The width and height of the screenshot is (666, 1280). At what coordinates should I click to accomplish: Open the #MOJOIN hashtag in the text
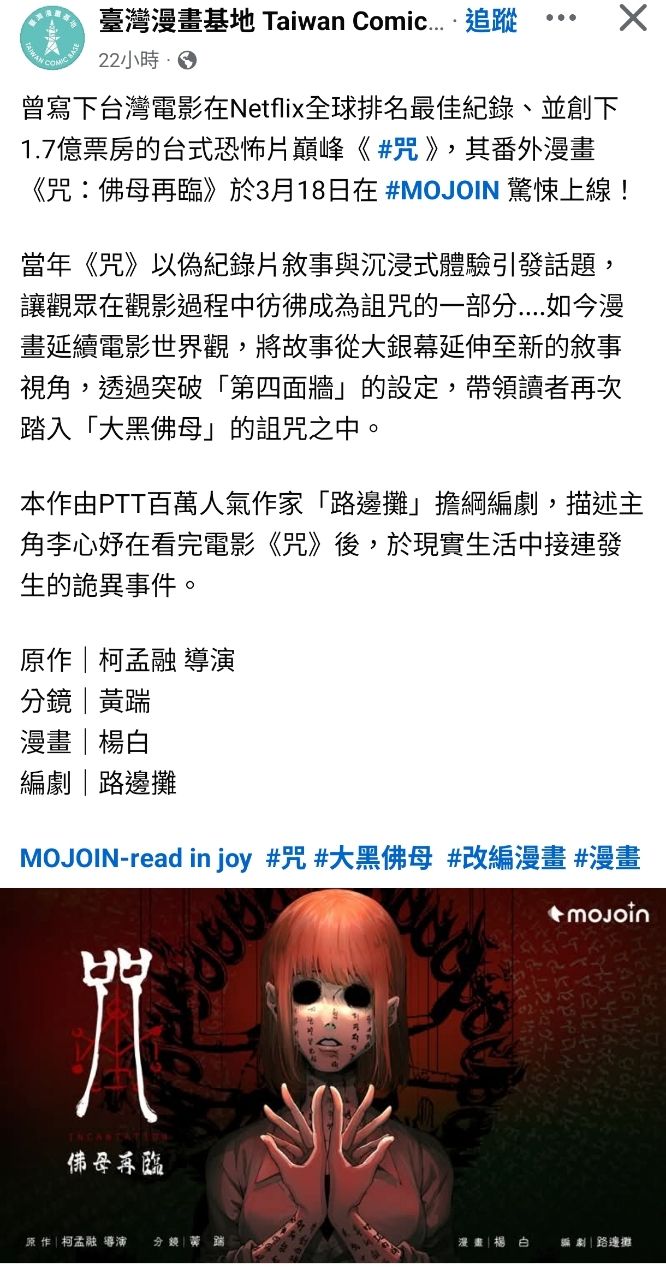tap(442, 190)
